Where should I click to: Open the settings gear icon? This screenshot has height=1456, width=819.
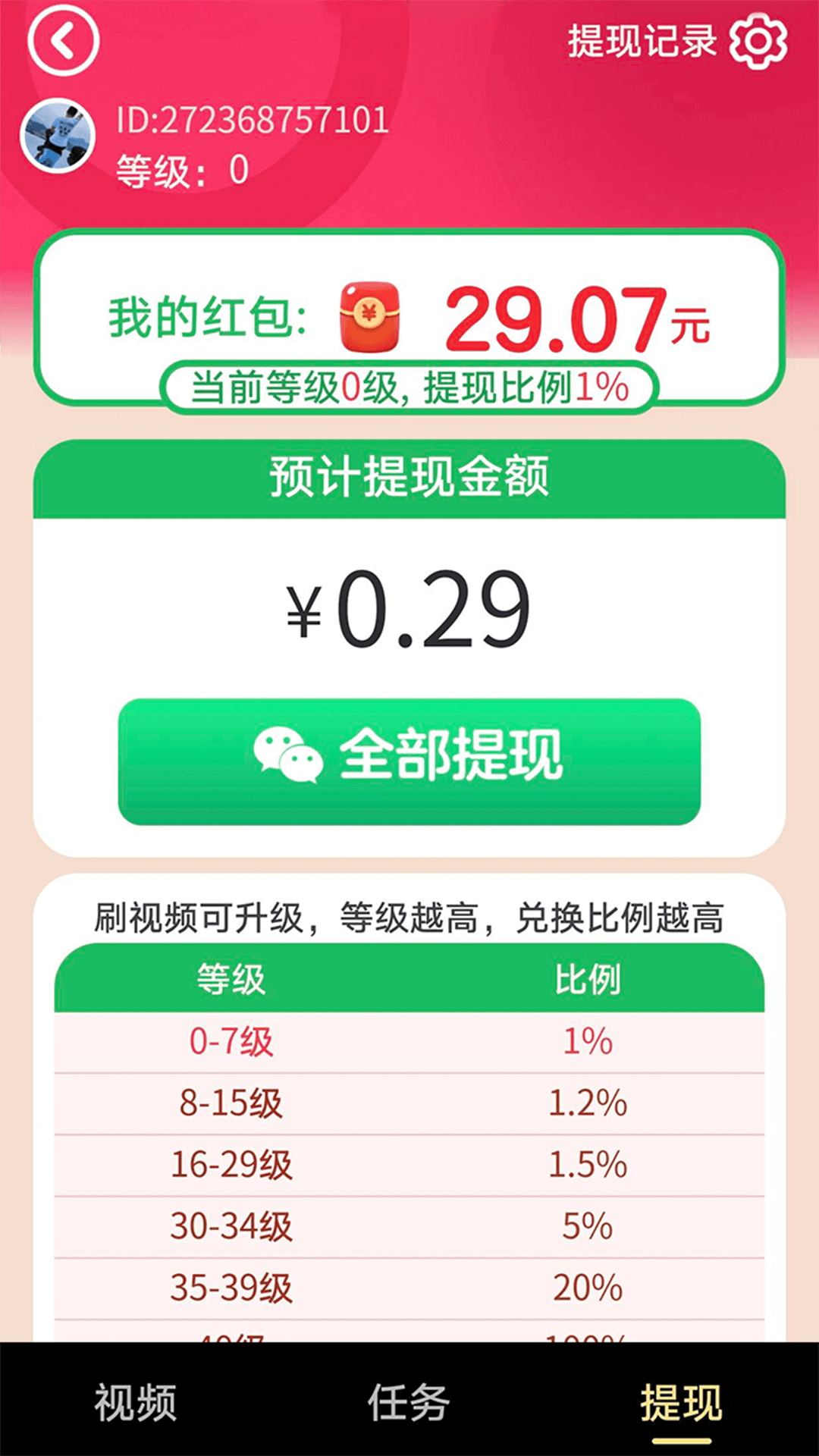(x=758, y=41)
